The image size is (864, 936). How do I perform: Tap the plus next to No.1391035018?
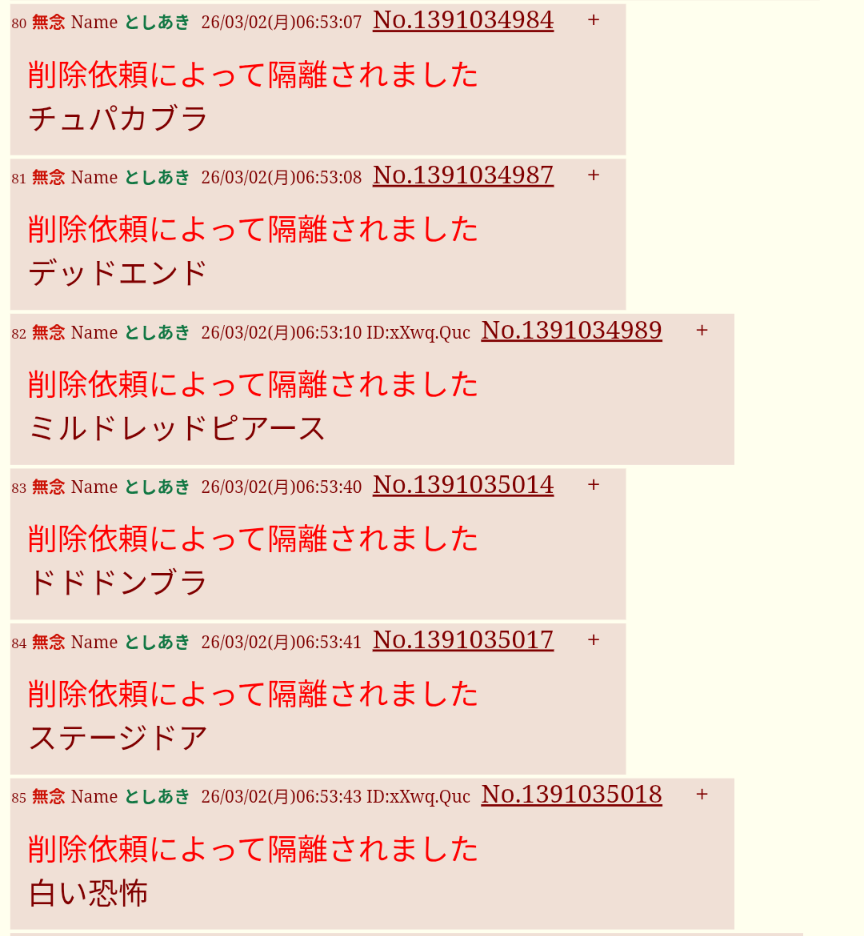[701, 795]
